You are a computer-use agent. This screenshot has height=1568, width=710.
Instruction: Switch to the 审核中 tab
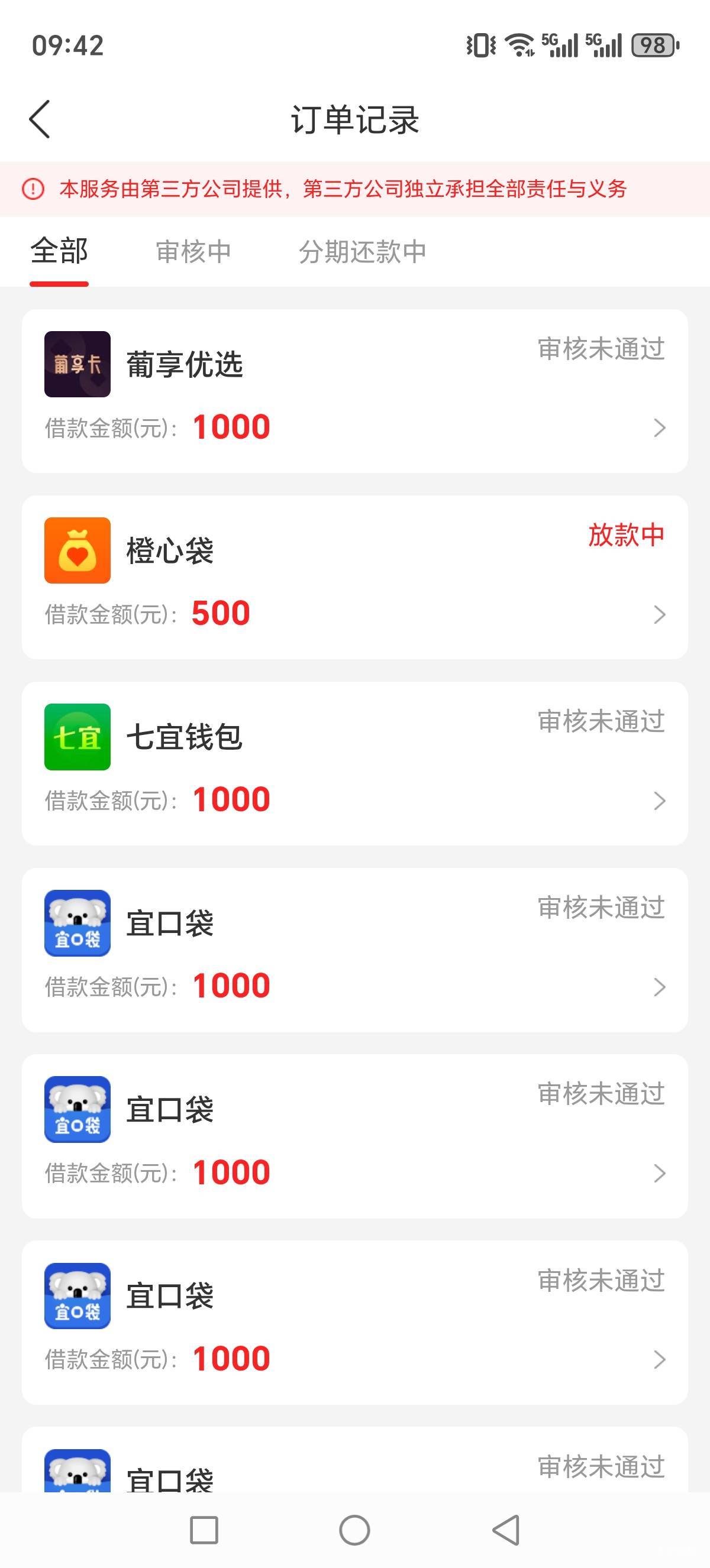(x=193, y=251)
